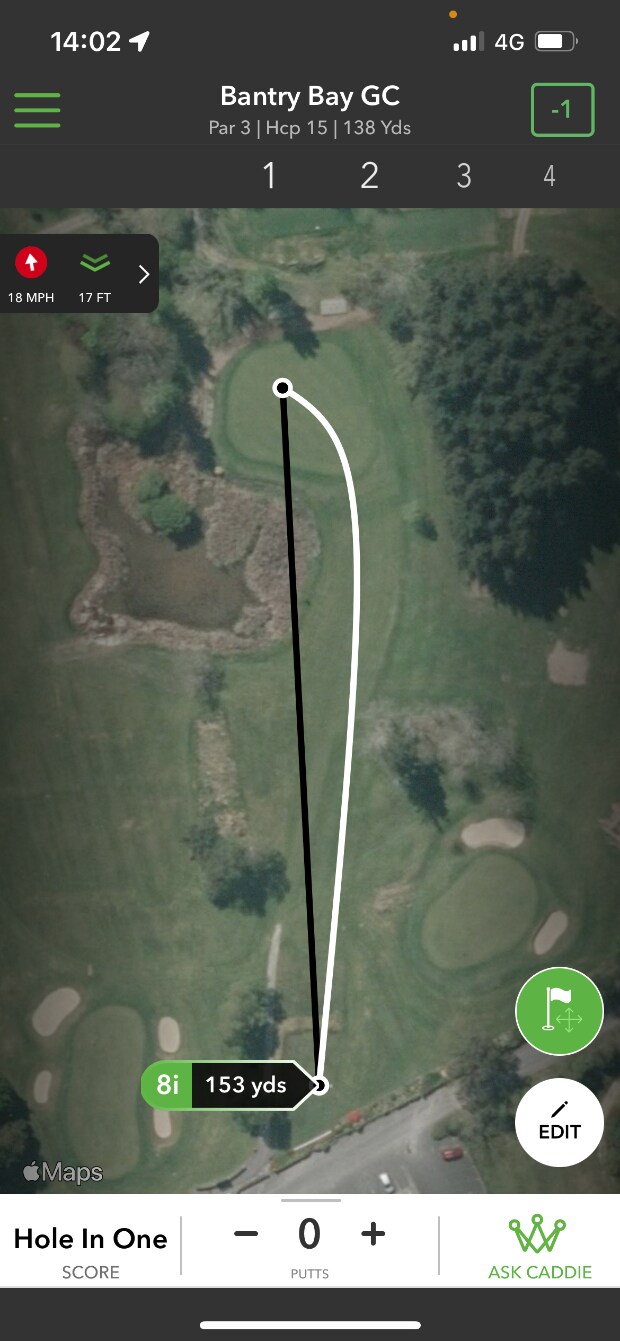Tap the green flag target button
The width and height of the screenshot is (620, 1341).
(x=559, y=1012)
